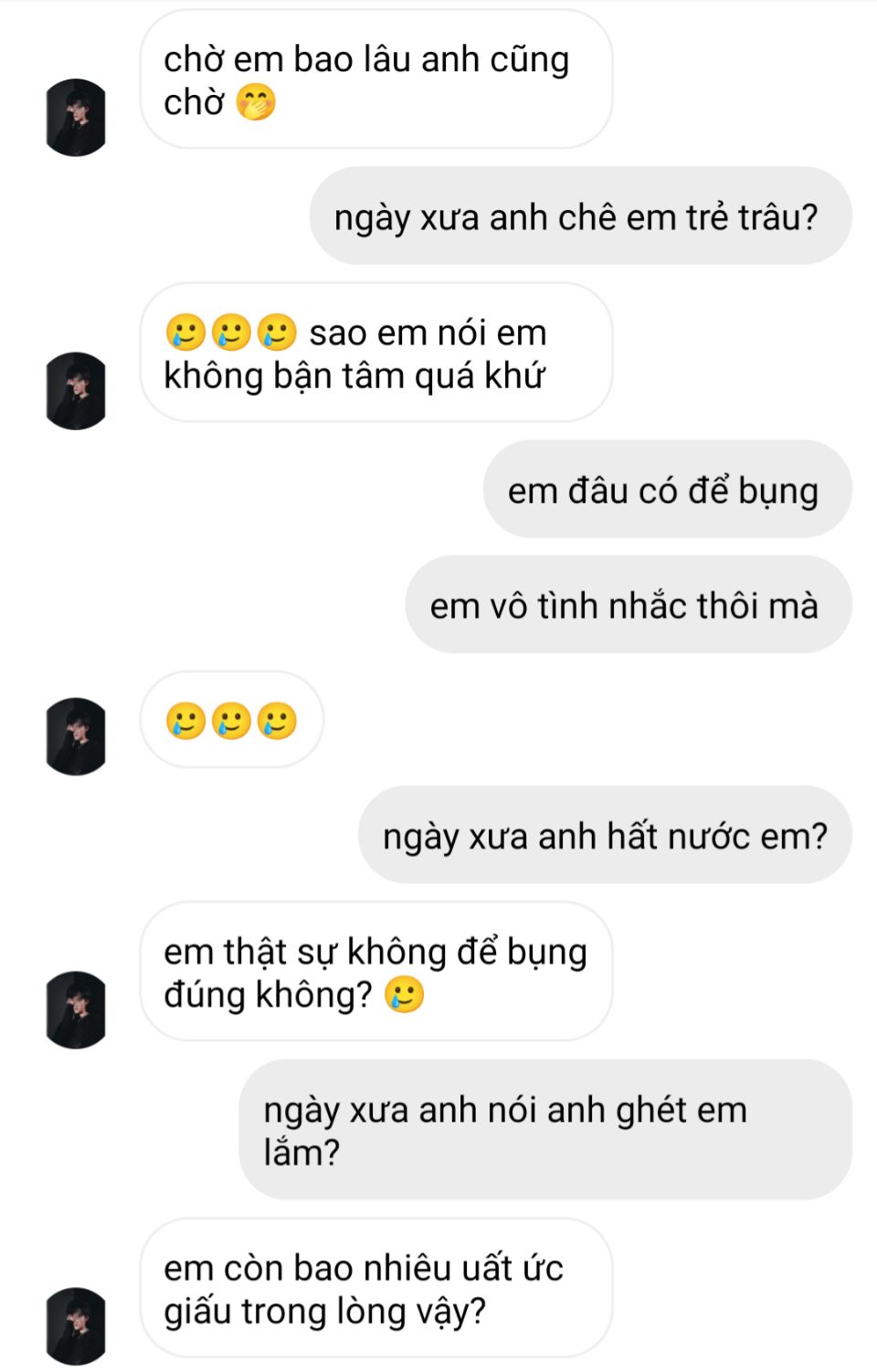The height and width of the screenshot is (1372, 877).
Task: Tap avatar next to "em còn bao nhiêu uất ức"
Action: [x=76, y=1325]
